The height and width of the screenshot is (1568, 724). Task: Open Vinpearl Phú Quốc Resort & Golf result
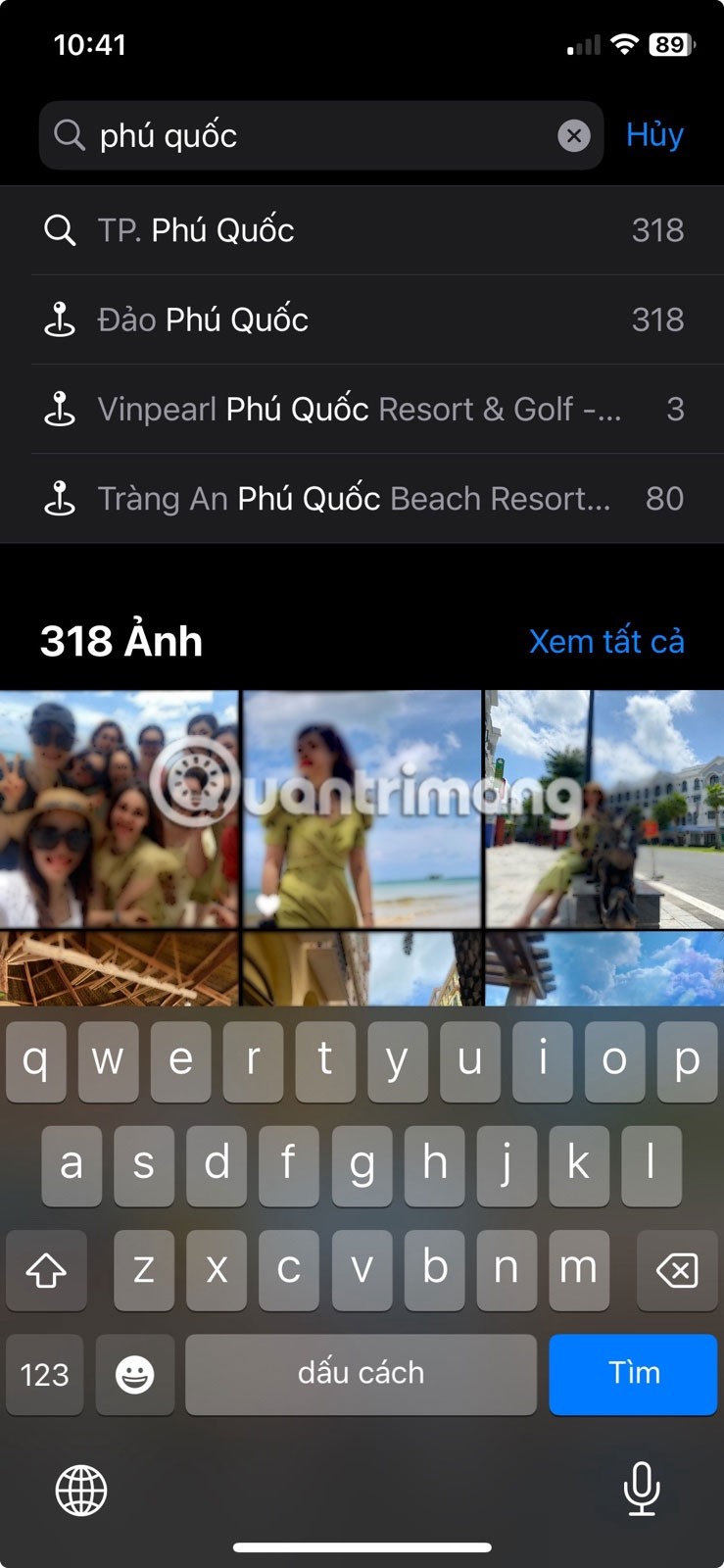(x=362, y=409)
